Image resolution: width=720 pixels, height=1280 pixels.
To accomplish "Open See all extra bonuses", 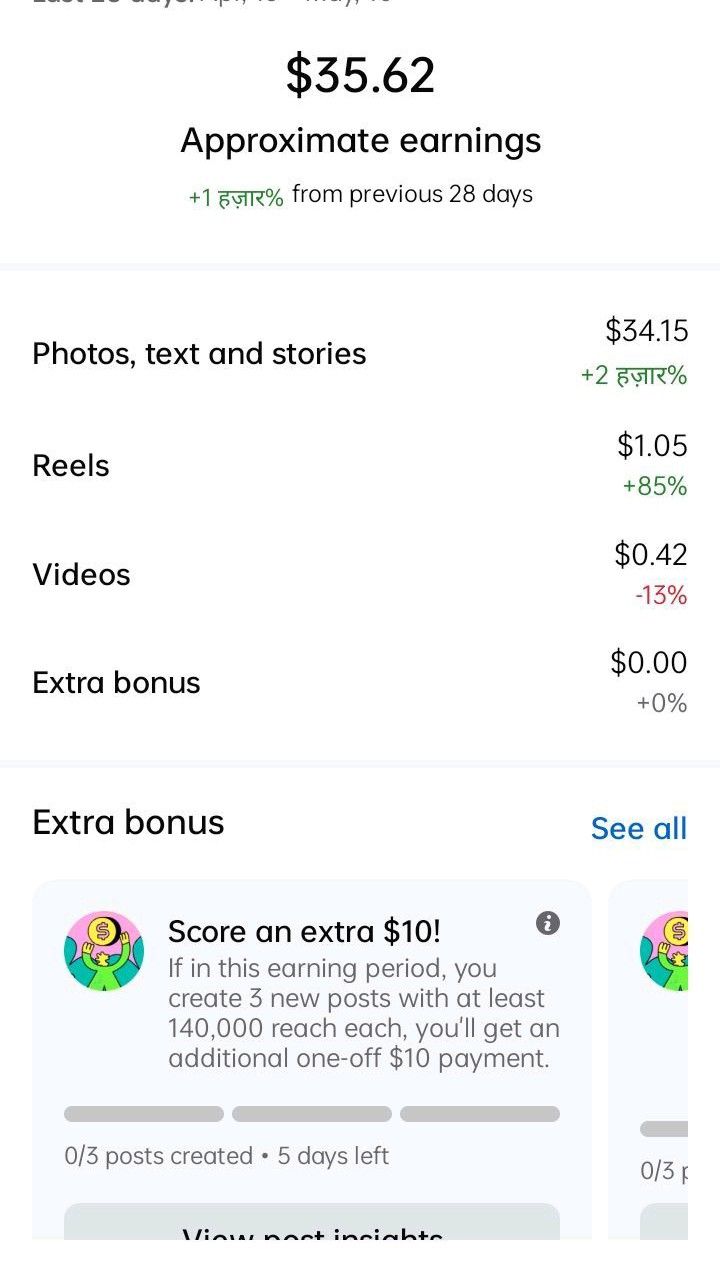I will tap(638, 828).
